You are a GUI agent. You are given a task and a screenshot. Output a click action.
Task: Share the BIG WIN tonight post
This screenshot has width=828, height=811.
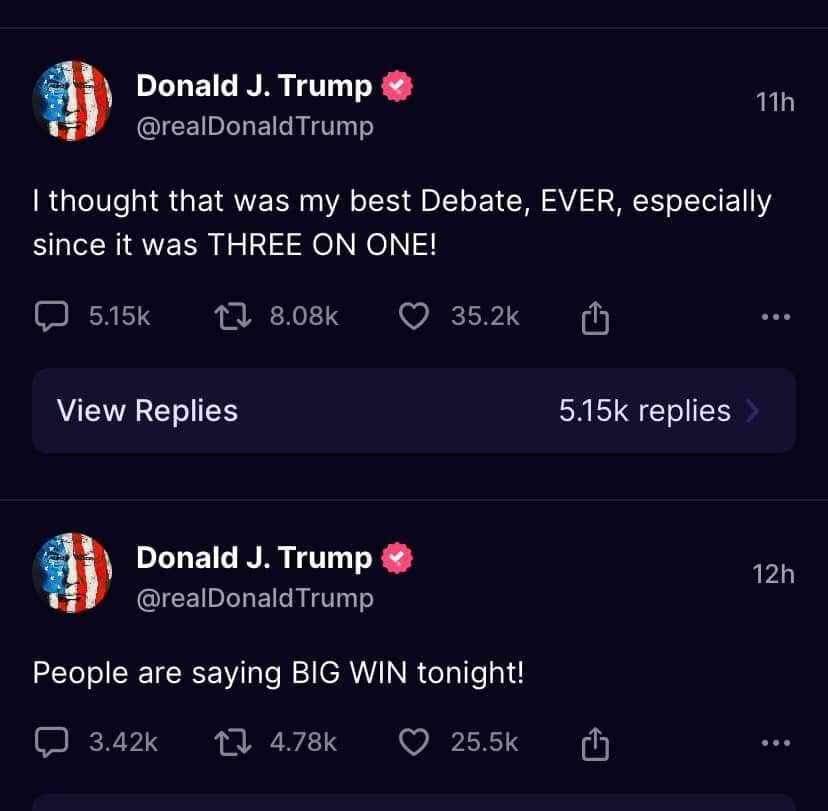(x=595, y=743)
